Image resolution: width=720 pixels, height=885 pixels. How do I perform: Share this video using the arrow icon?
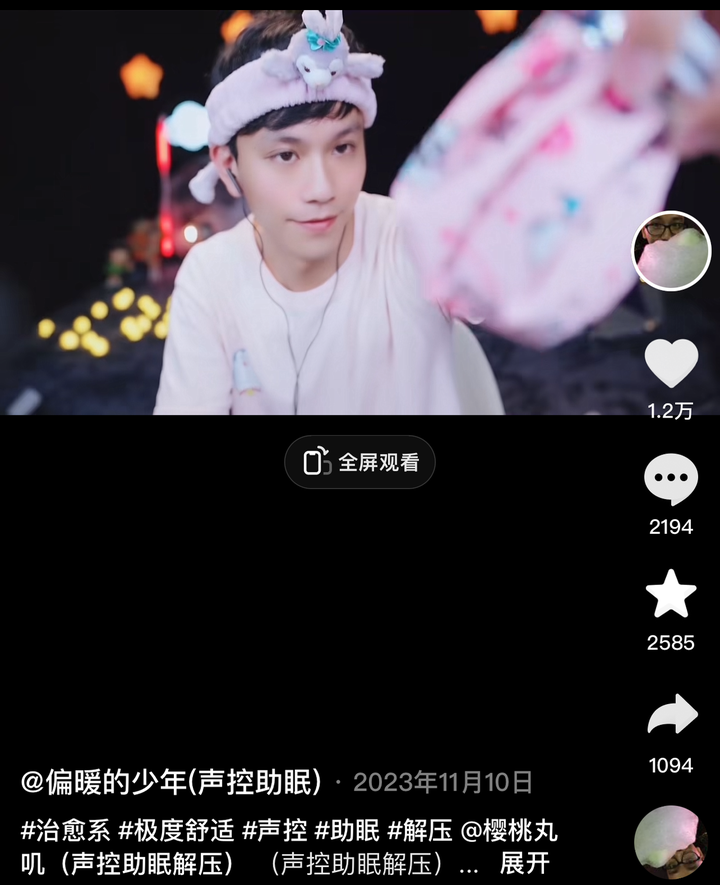click(x=670, y=717)
